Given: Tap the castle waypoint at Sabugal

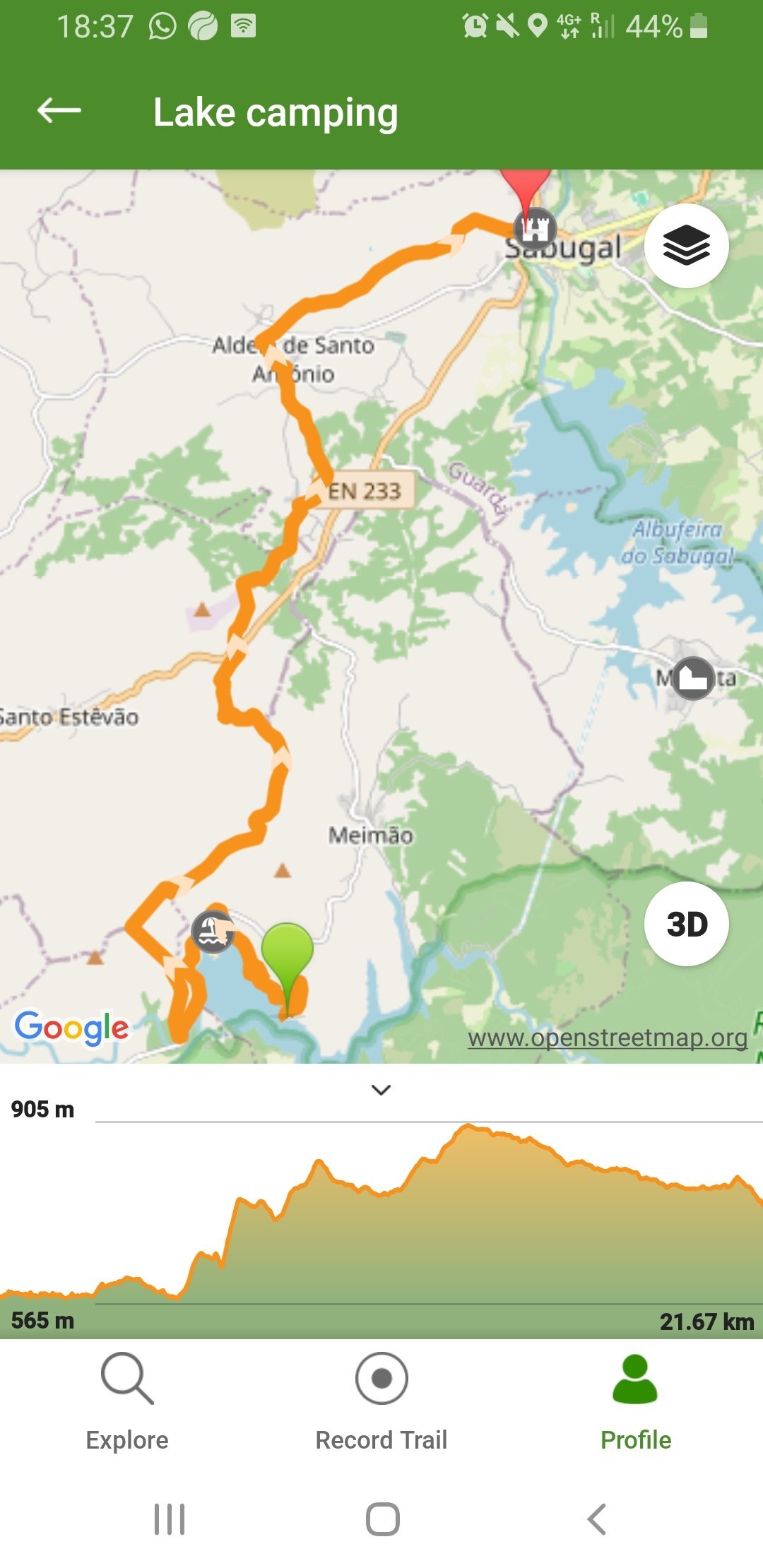Looking at the screenshot, I should point(535,228).
